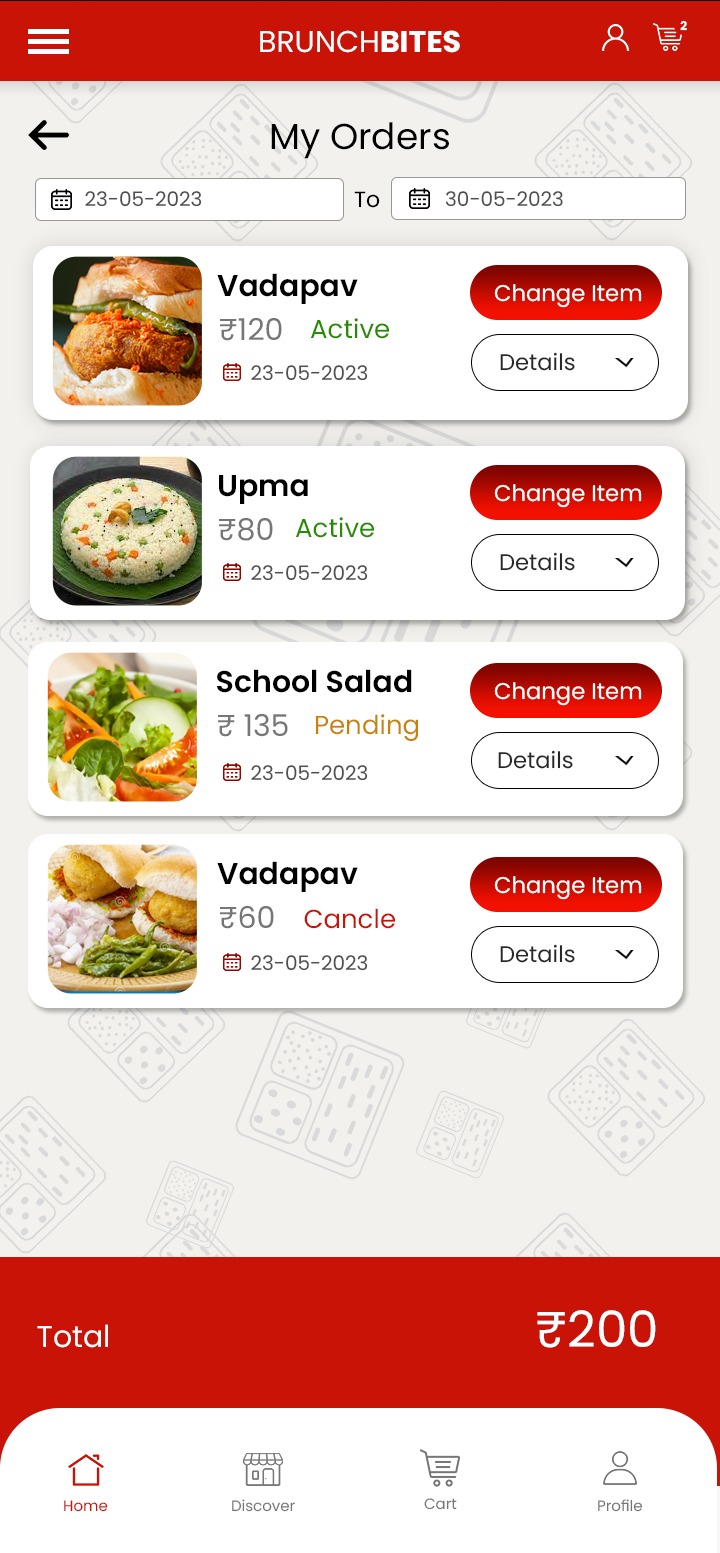The height and width of the screenshot is (1553, 720).
Task: Pick the end date 30-05-2023
Action: coord(538,199)
